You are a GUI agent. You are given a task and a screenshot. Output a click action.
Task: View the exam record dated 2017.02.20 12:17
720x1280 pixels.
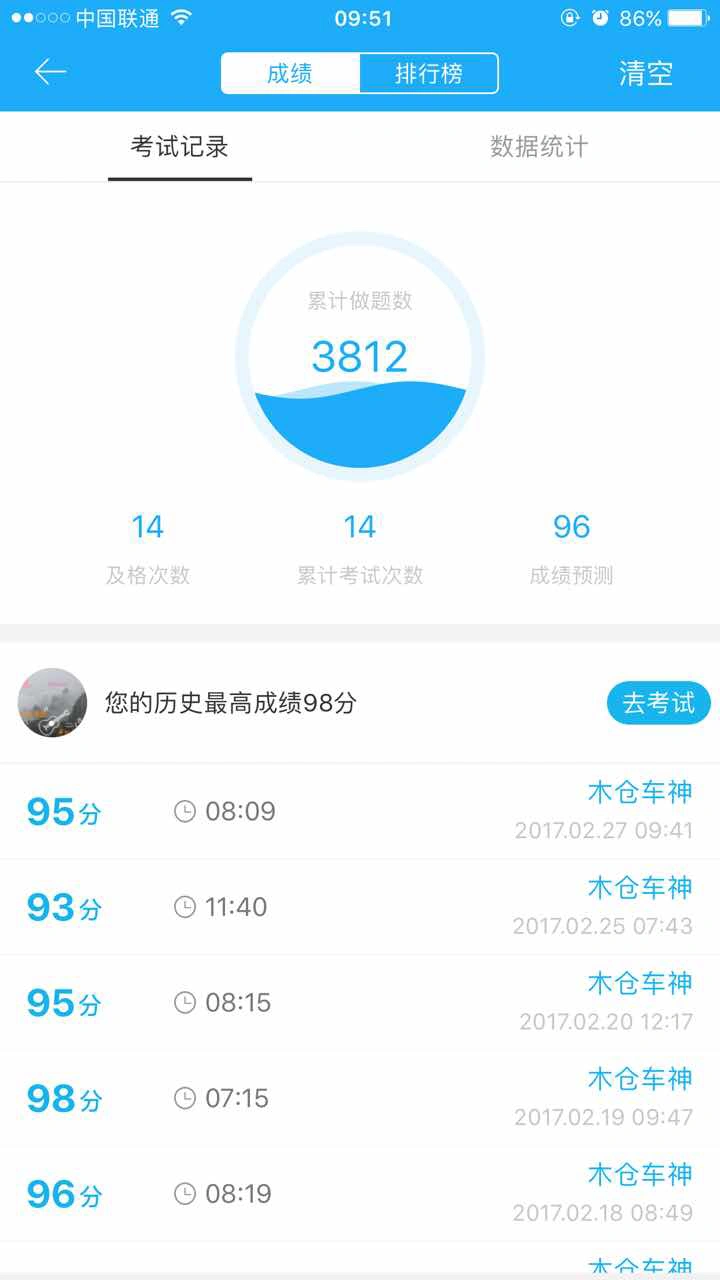click(360, 1002)
